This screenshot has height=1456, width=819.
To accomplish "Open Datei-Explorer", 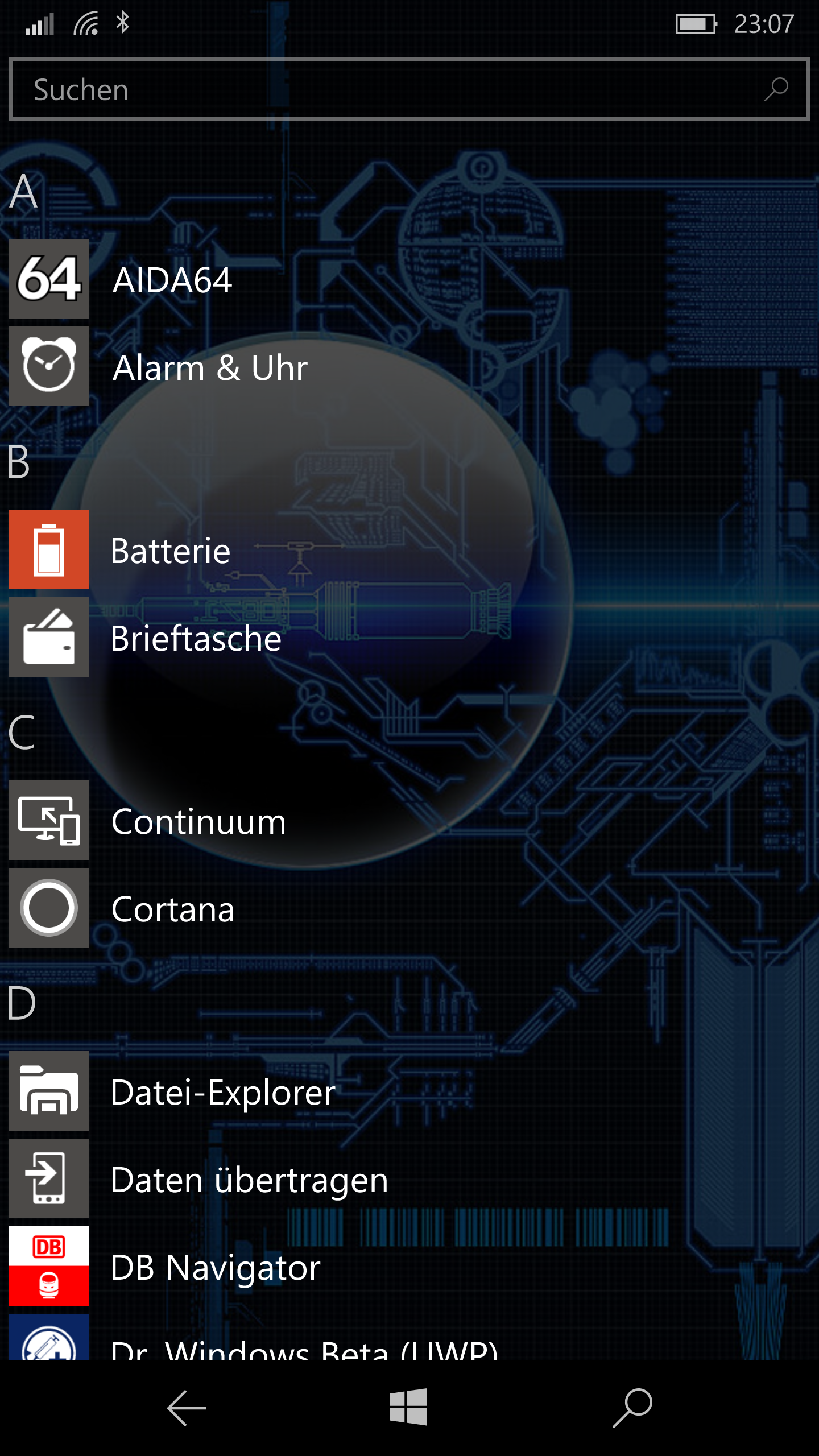I will coord(409,1091).
